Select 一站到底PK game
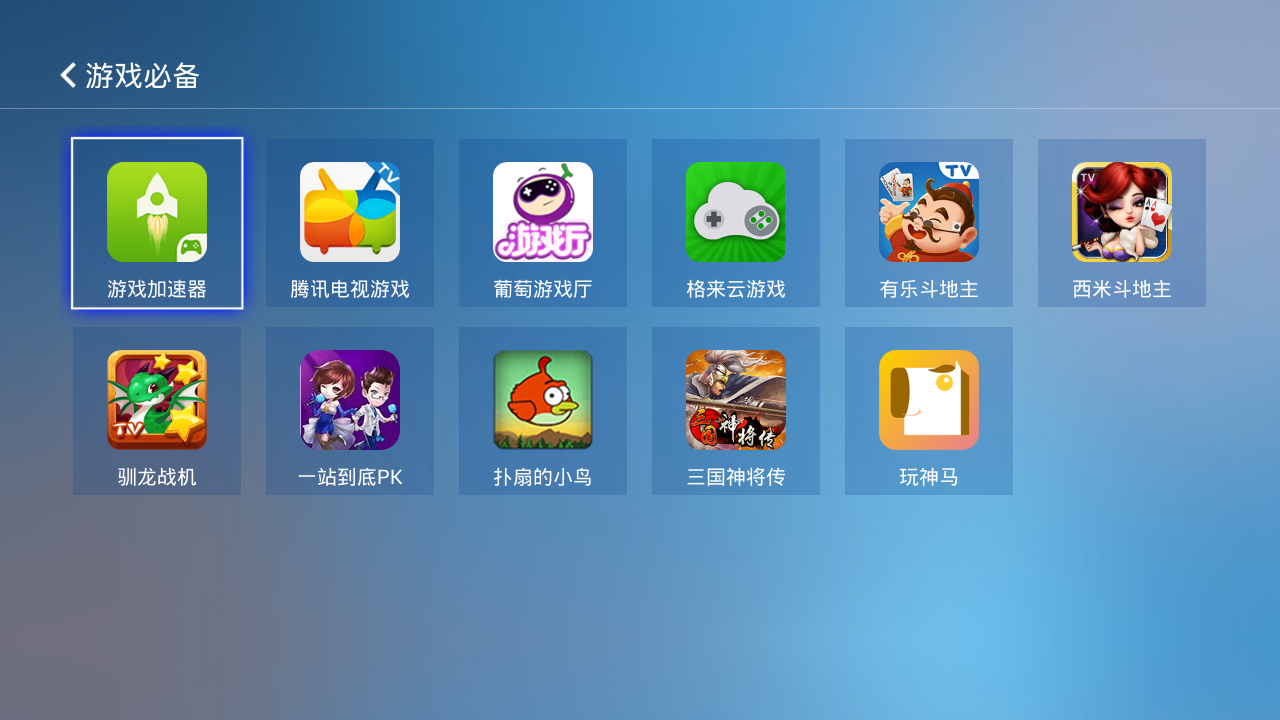The image size is (1280, 720). pyautogui.click(x=350, y=411)
